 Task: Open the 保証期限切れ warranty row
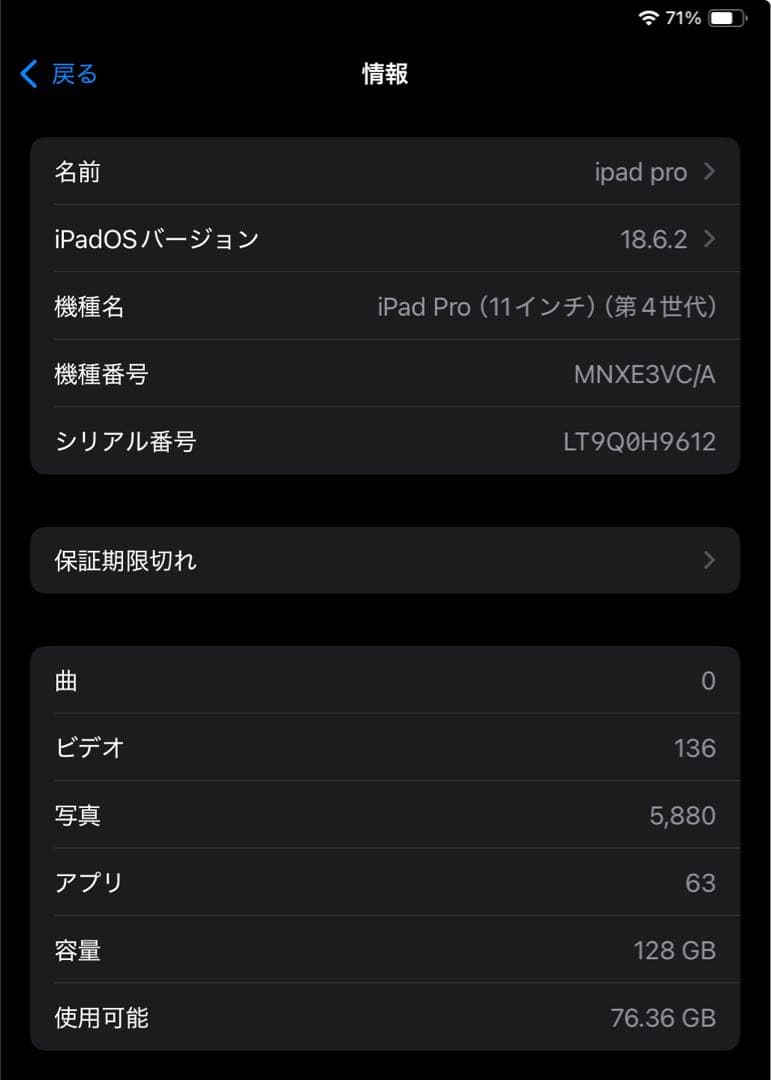coord(385,560)
